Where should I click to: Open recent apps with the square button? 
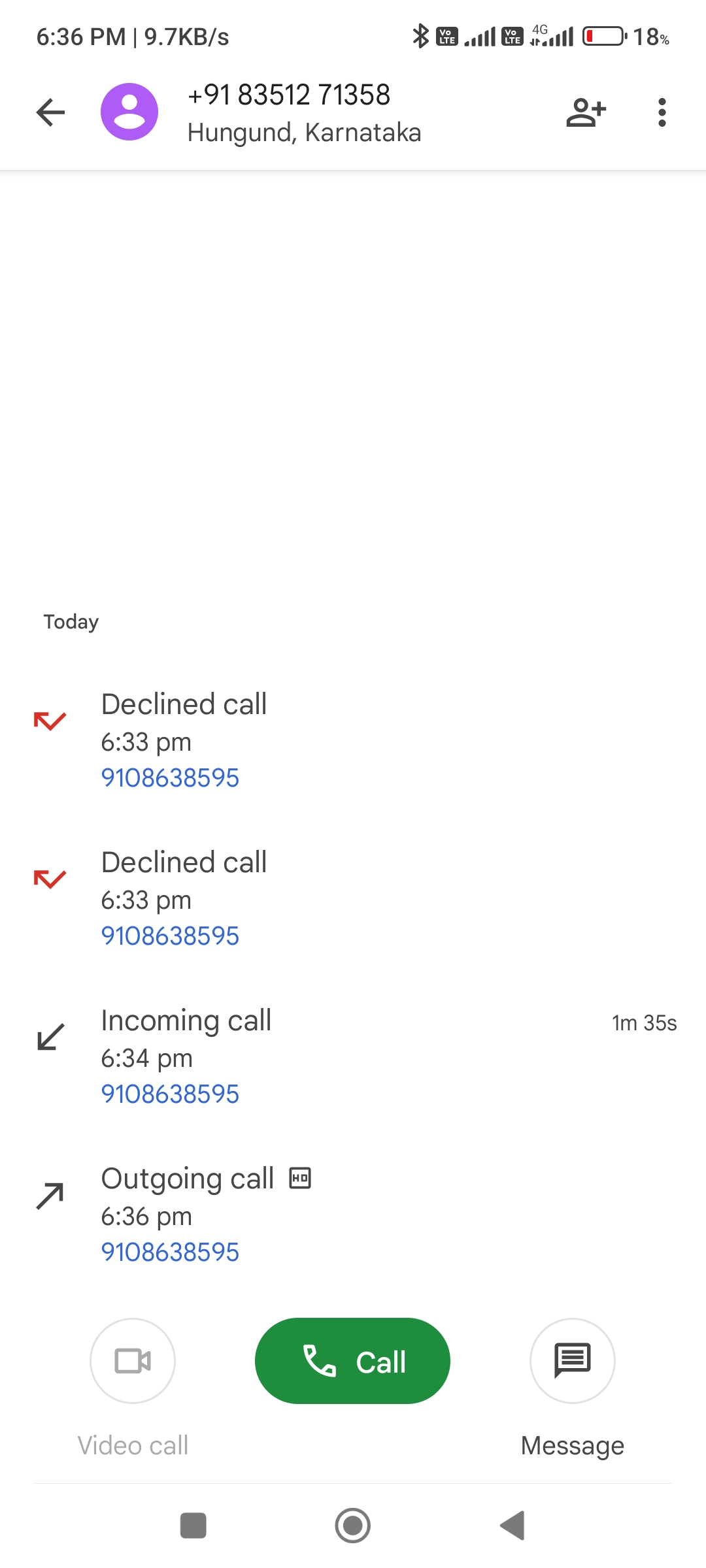(193, 1526)
